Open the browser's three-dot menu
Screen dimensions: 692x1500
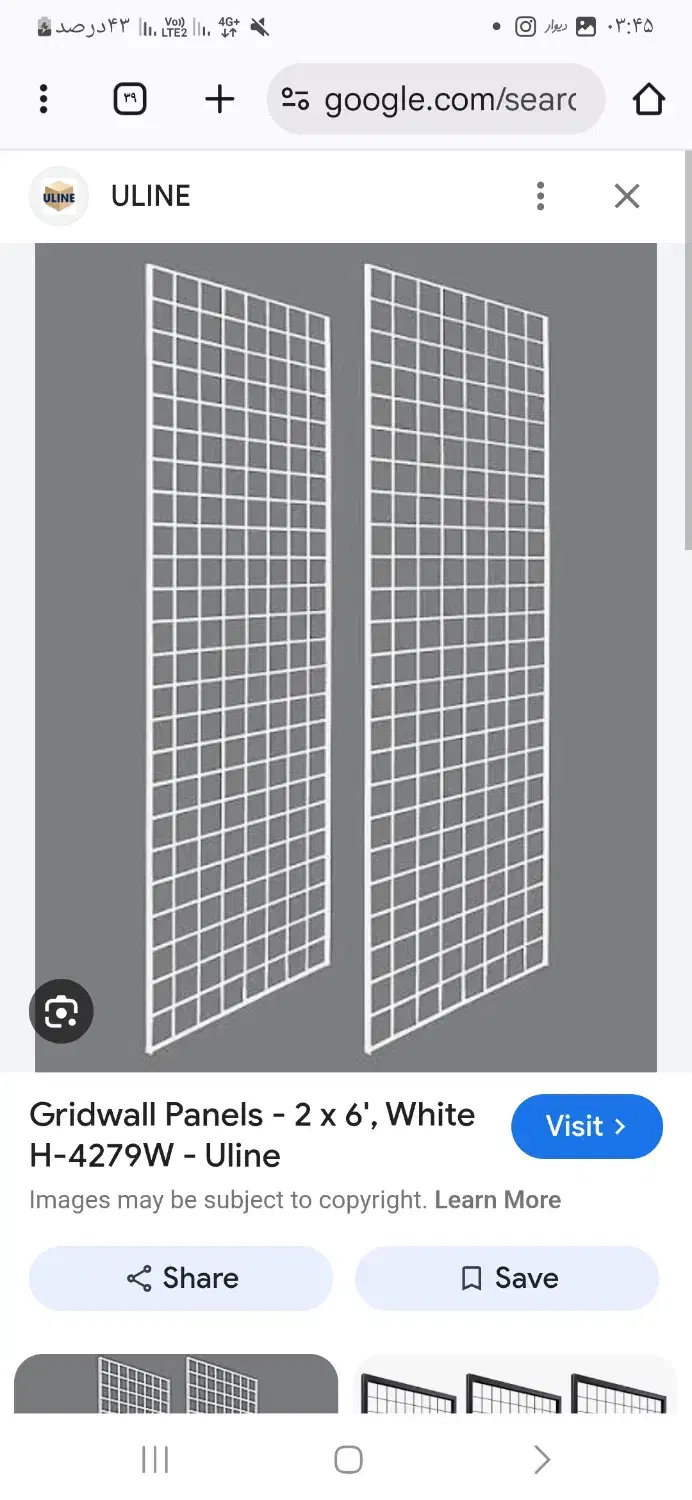[43, 99]
